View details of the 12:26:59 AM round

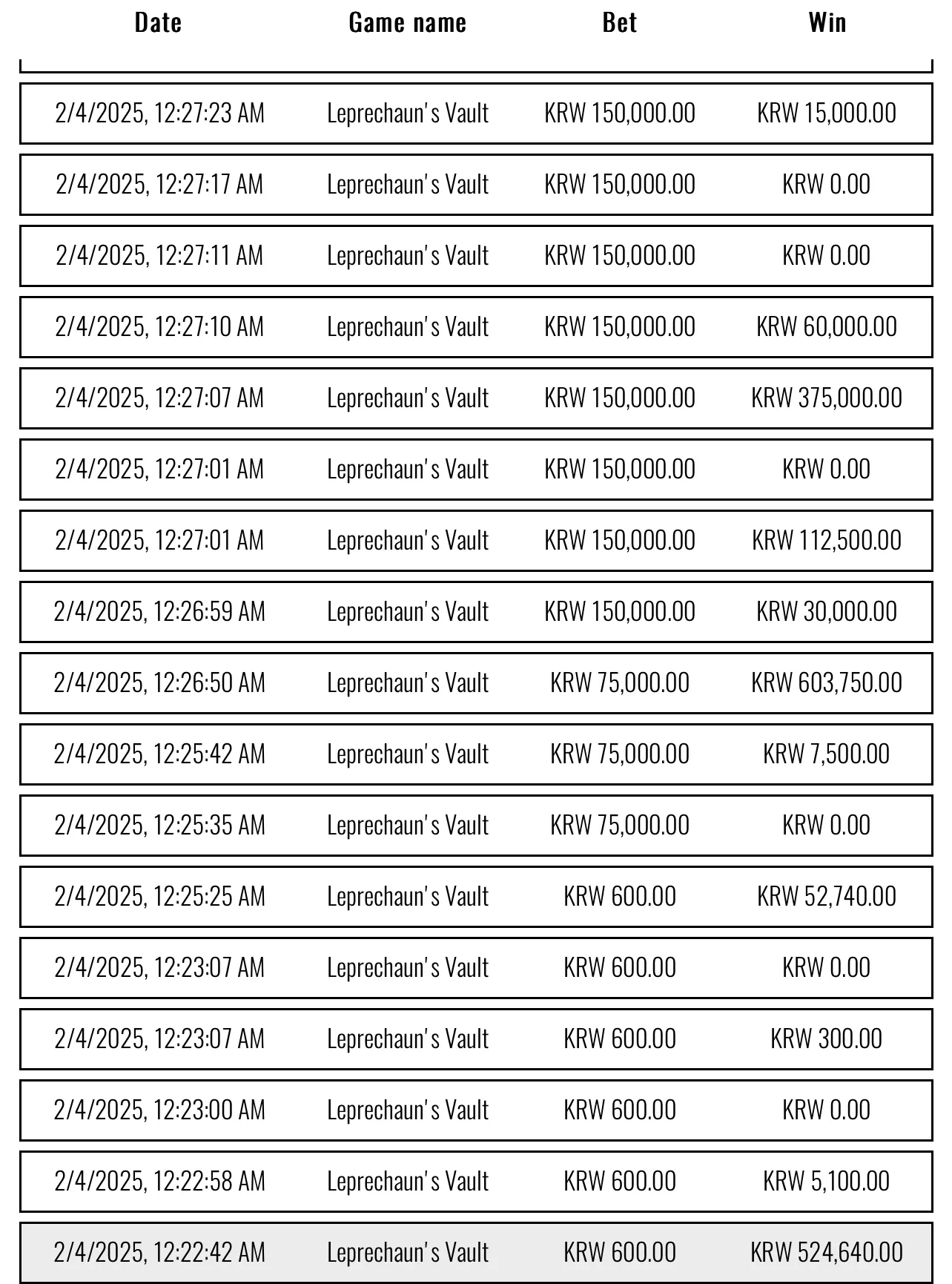[476, 612]
